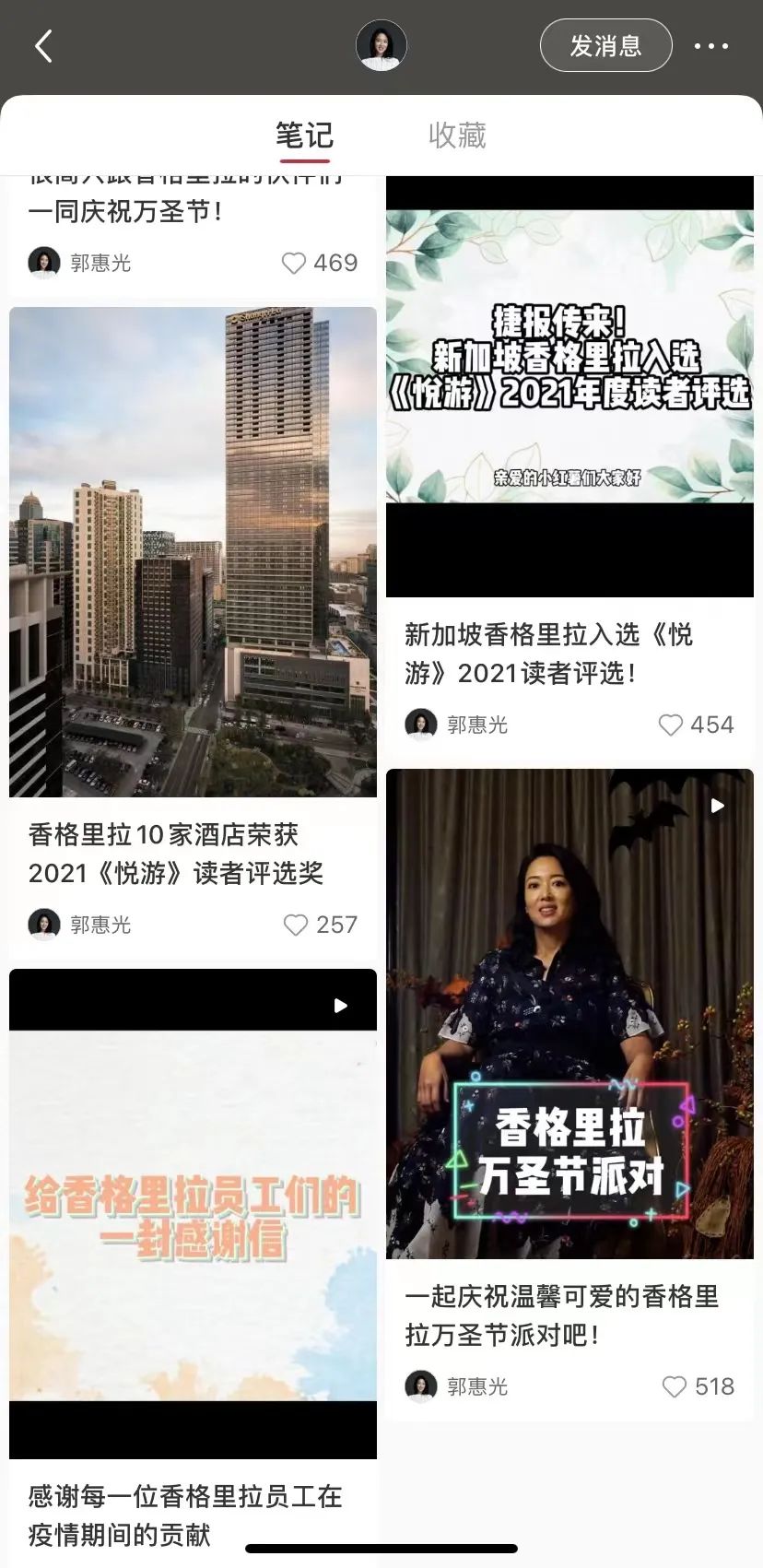Screen dimensions: 763x1568
Task: Open the 香格里拉万圣节派对 video note
Action: [x=569, y=1014]
